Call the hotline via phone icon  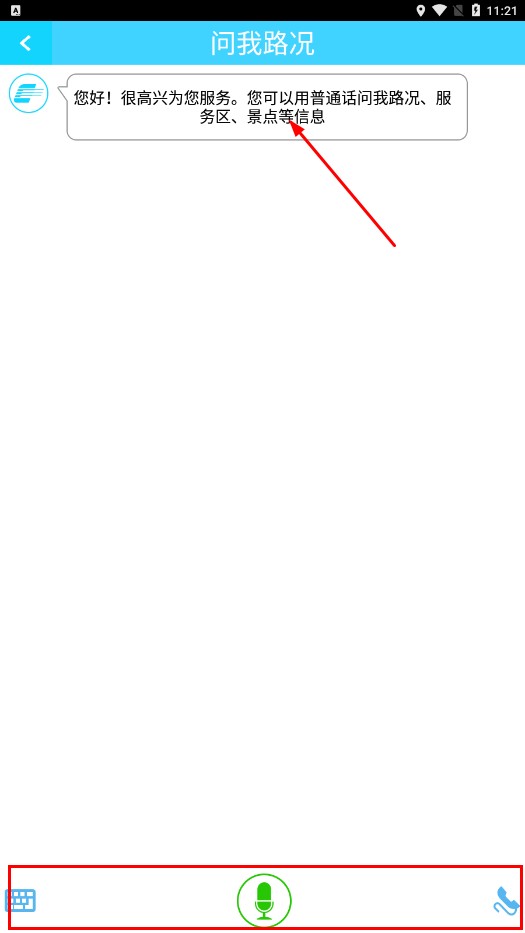pyautogui.click(x=506, y=900)
